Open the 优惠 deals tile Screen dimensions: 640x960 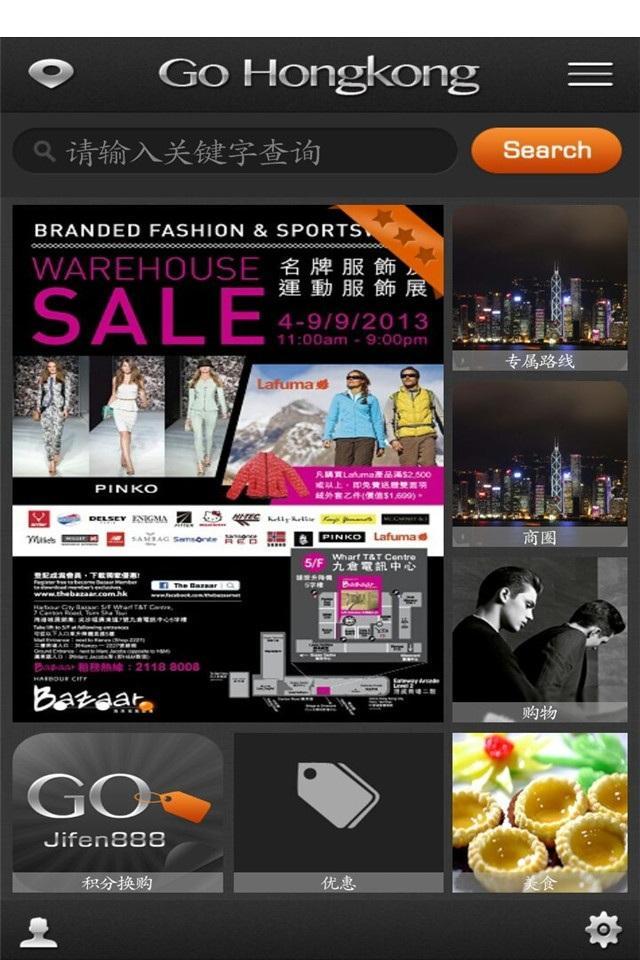pyautogui.click(x=338, y=812)
